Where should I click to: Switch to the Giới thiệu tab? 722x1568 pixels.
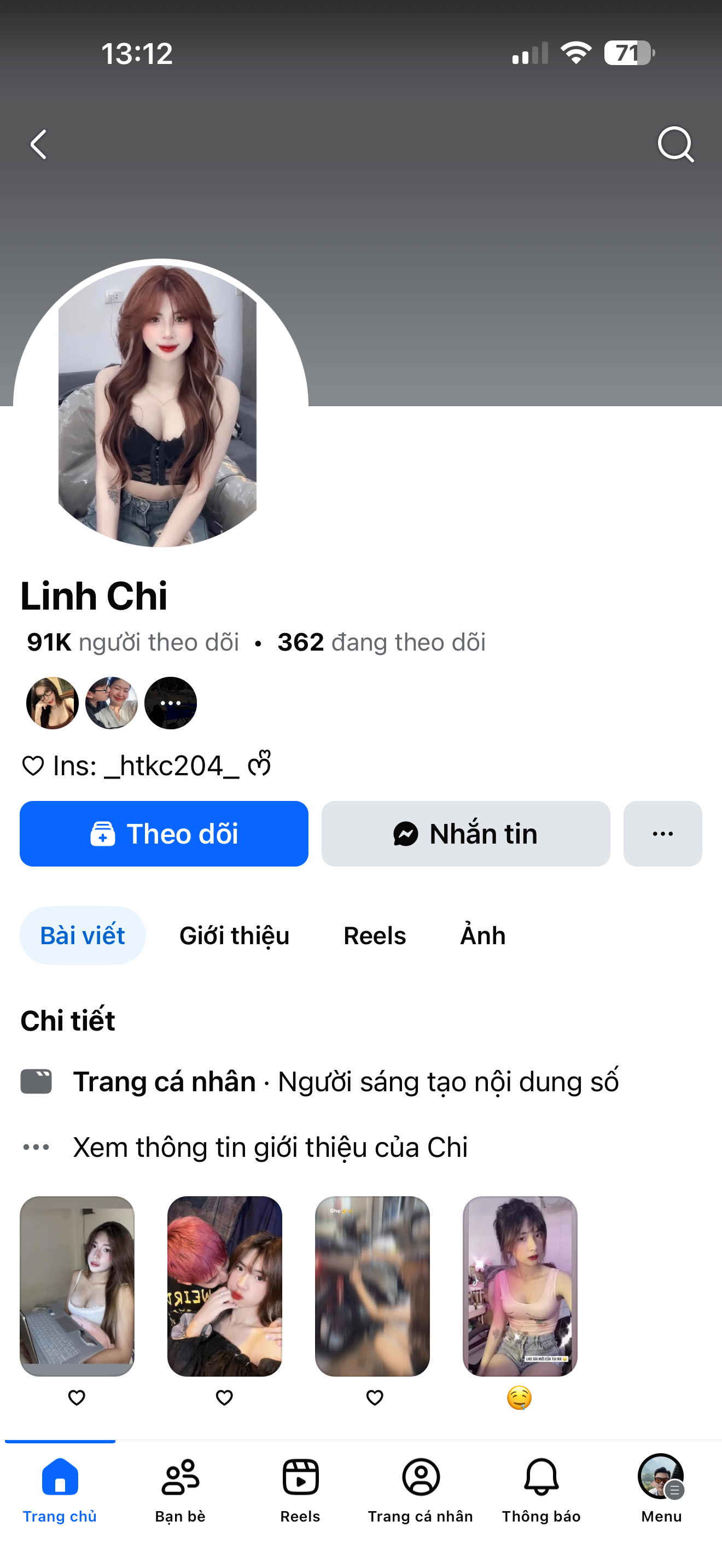pos(234,935)
